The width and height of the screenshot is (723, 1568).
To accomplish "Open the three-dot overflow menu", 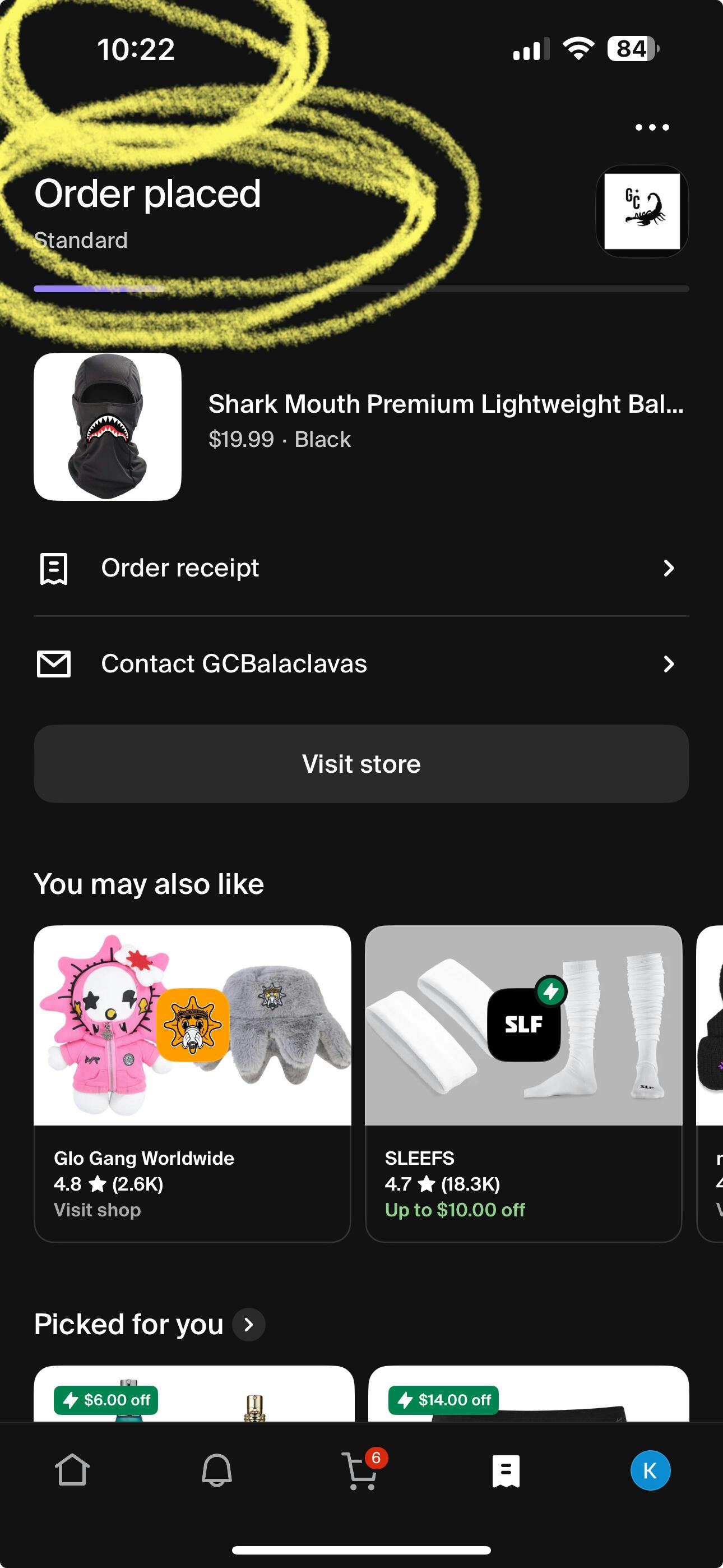I will pyautogui.click(x=652, y=127).
